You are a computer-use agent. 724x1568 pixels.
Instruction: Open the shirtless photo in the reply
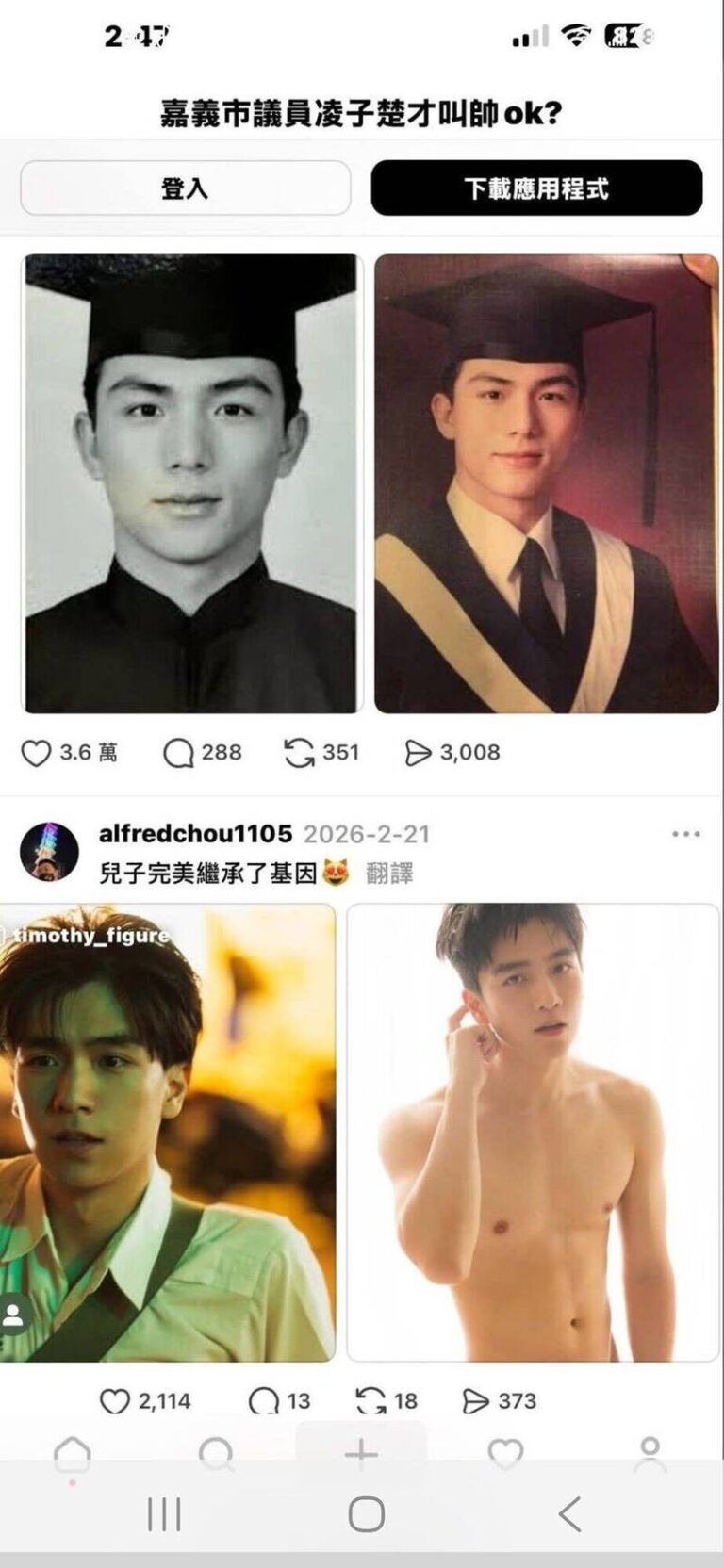[x=533, y=1133]
